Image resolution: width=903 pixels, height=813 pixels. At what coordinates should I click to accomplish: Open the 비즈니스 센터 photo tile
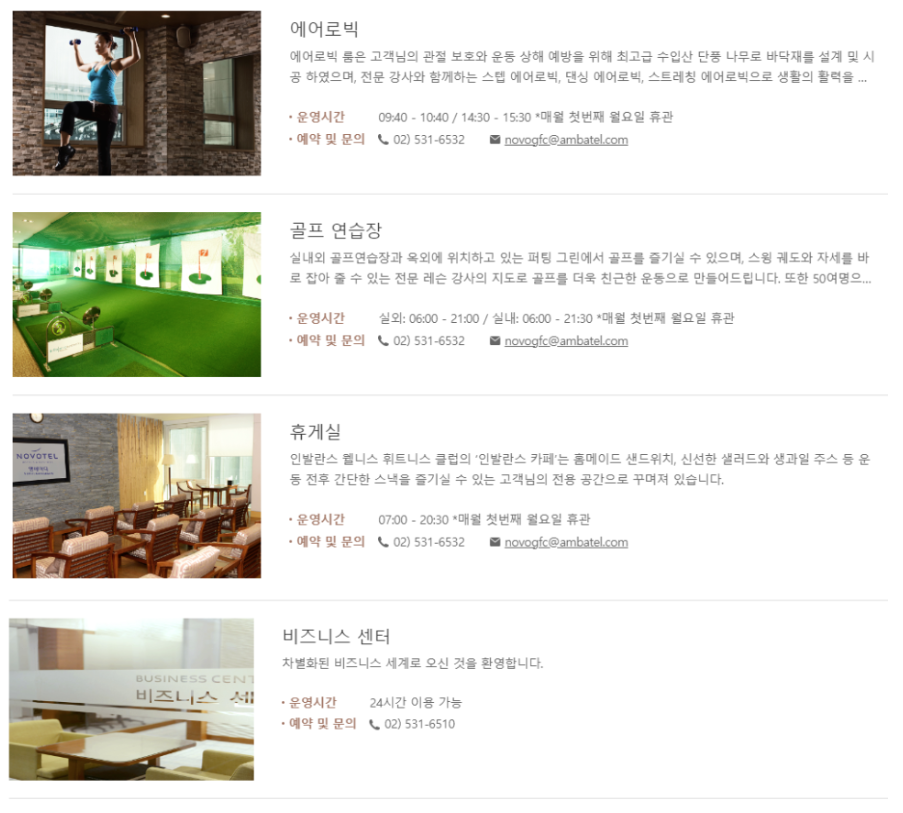(x=131, y=699)
